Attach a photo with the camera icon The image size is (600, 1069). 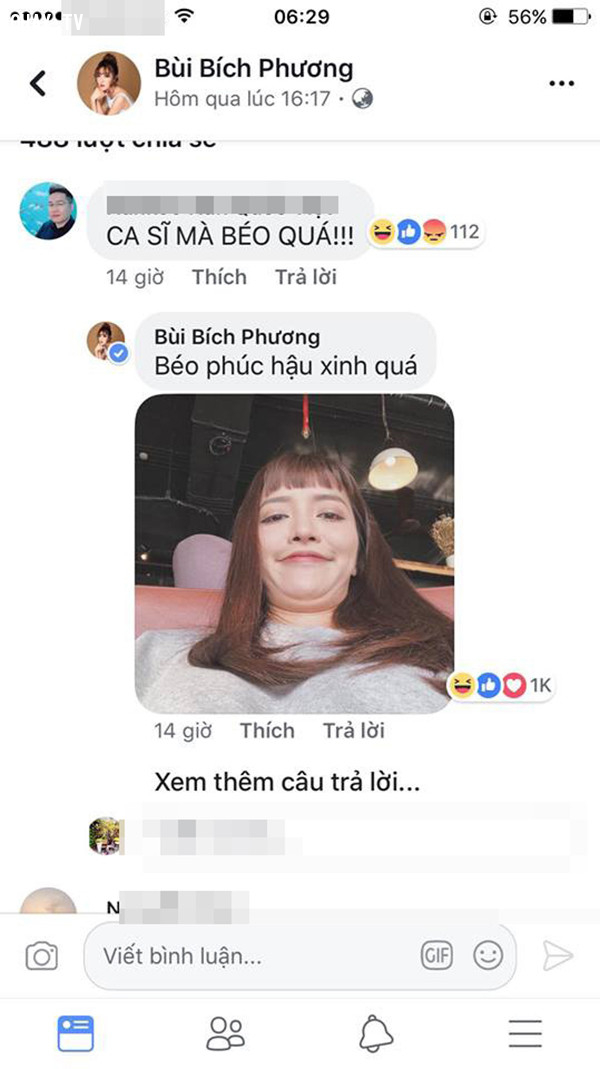(x=42, y=956)
